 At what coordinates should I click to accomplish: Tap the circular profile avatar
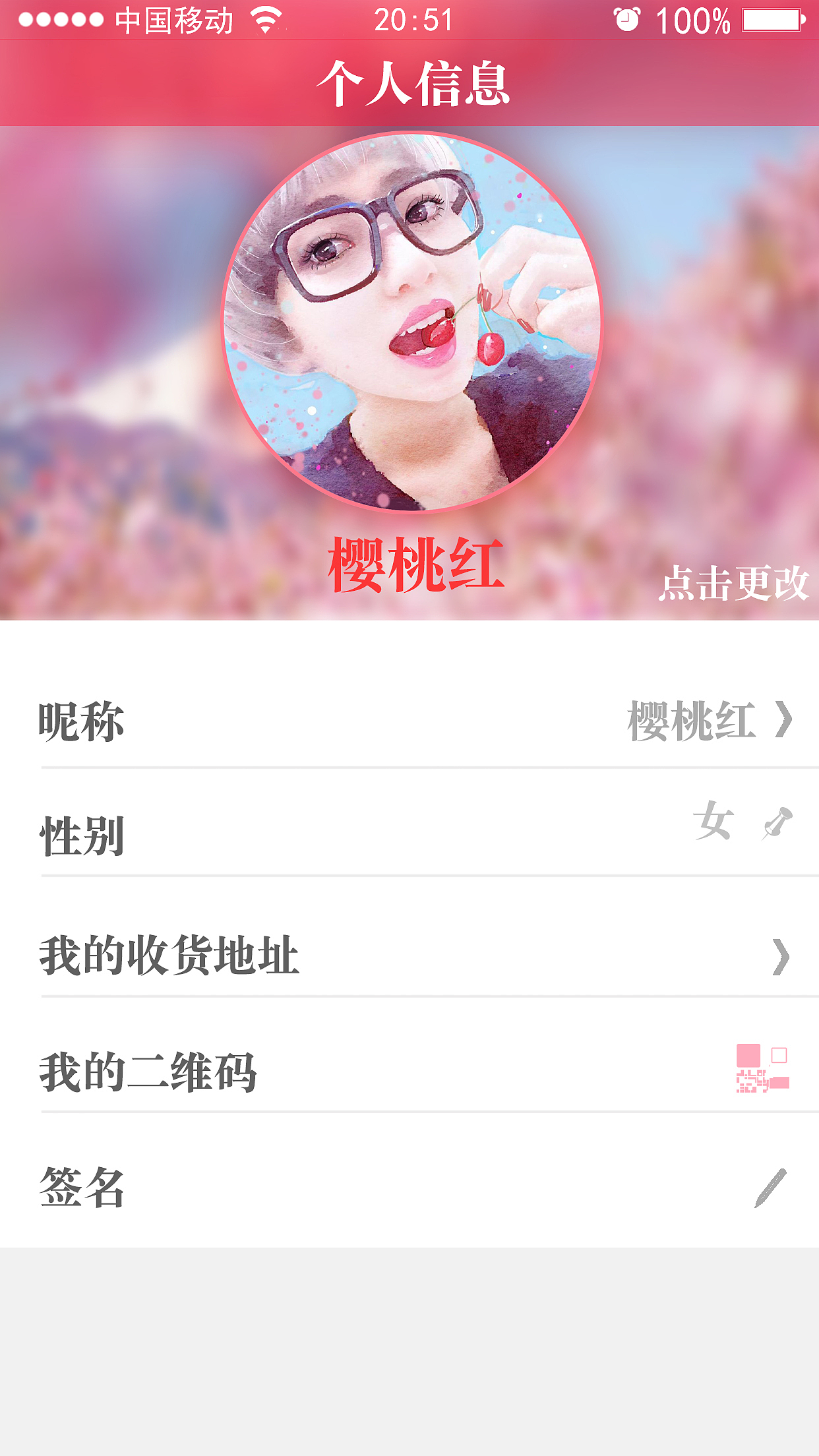(411, 322)
